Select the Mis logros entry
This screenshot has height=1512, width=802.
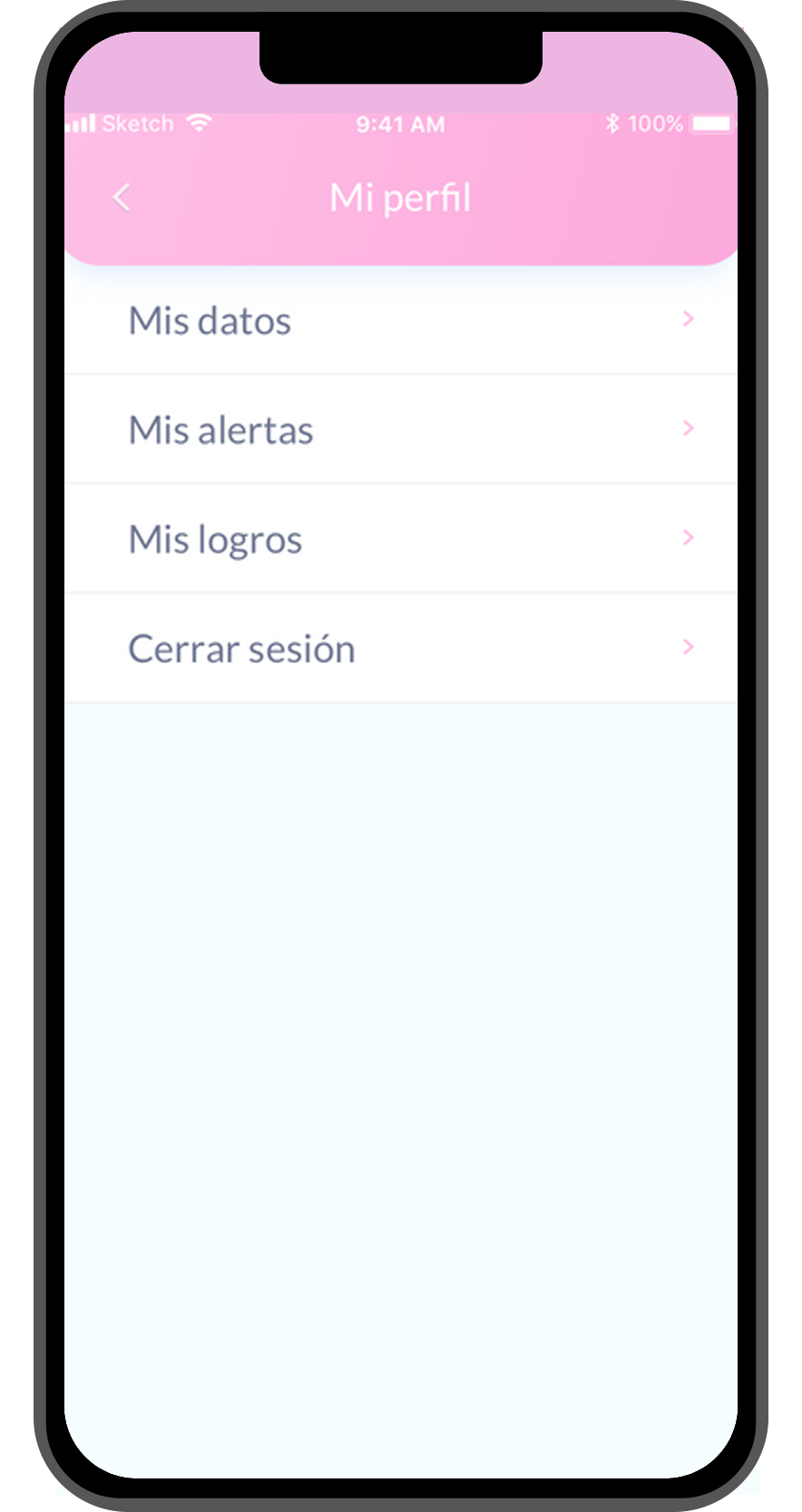coord(215,538)
